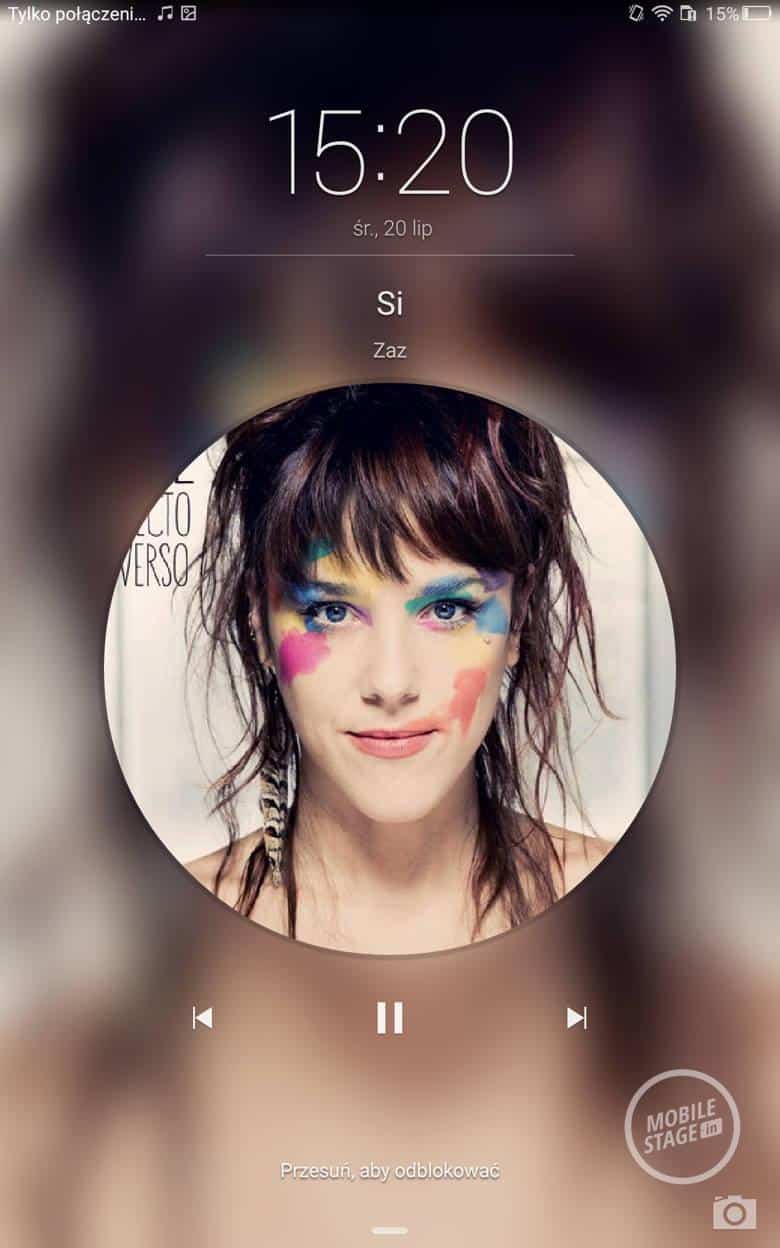Screen dimensions: 780x1248
Task: Skip forward to the next track
Action: coord(577,1018)
